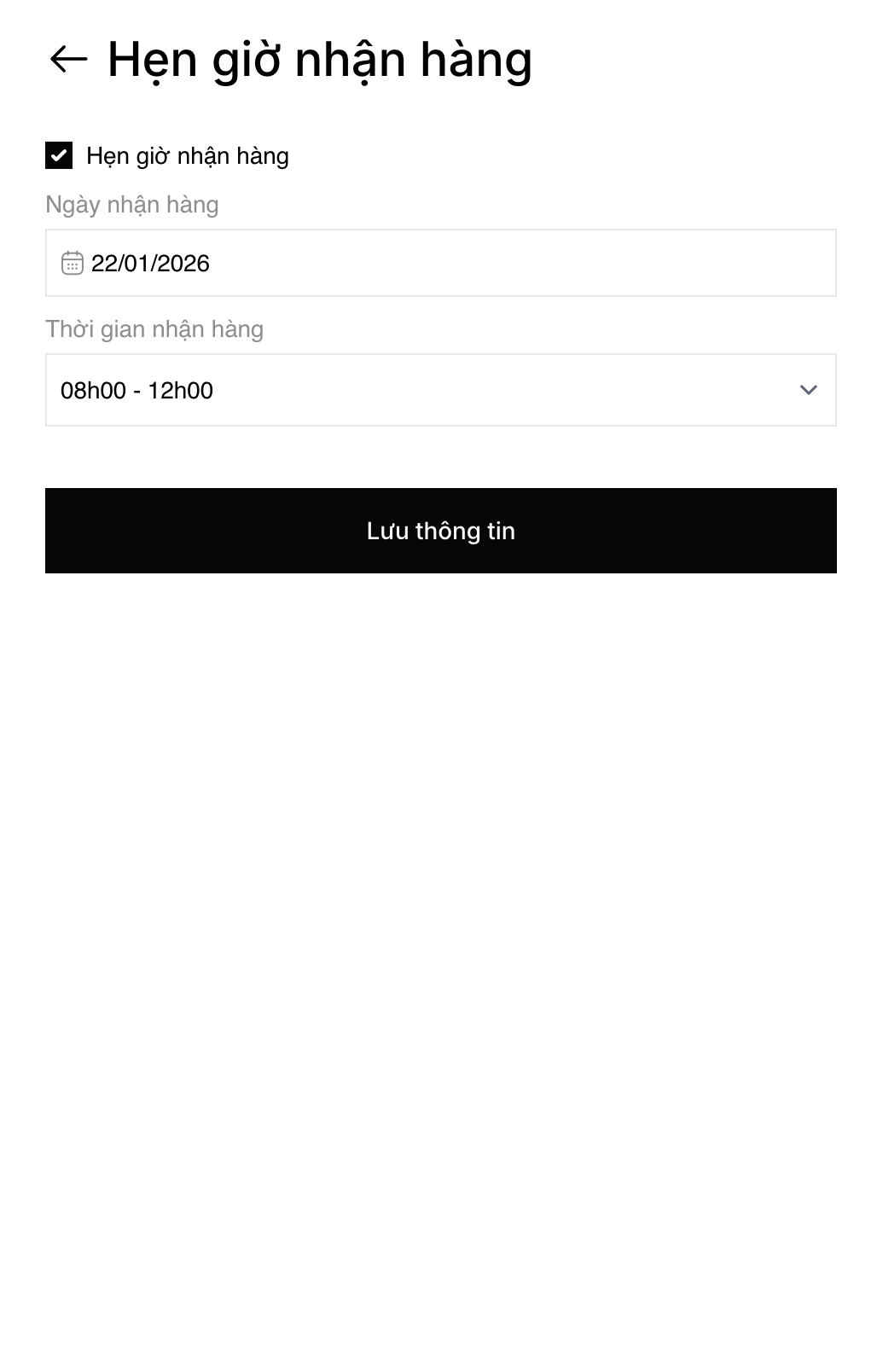Save with the Lưu thông tin button
The width and height of the screenshot is (877, 1372).
point(440,531)
